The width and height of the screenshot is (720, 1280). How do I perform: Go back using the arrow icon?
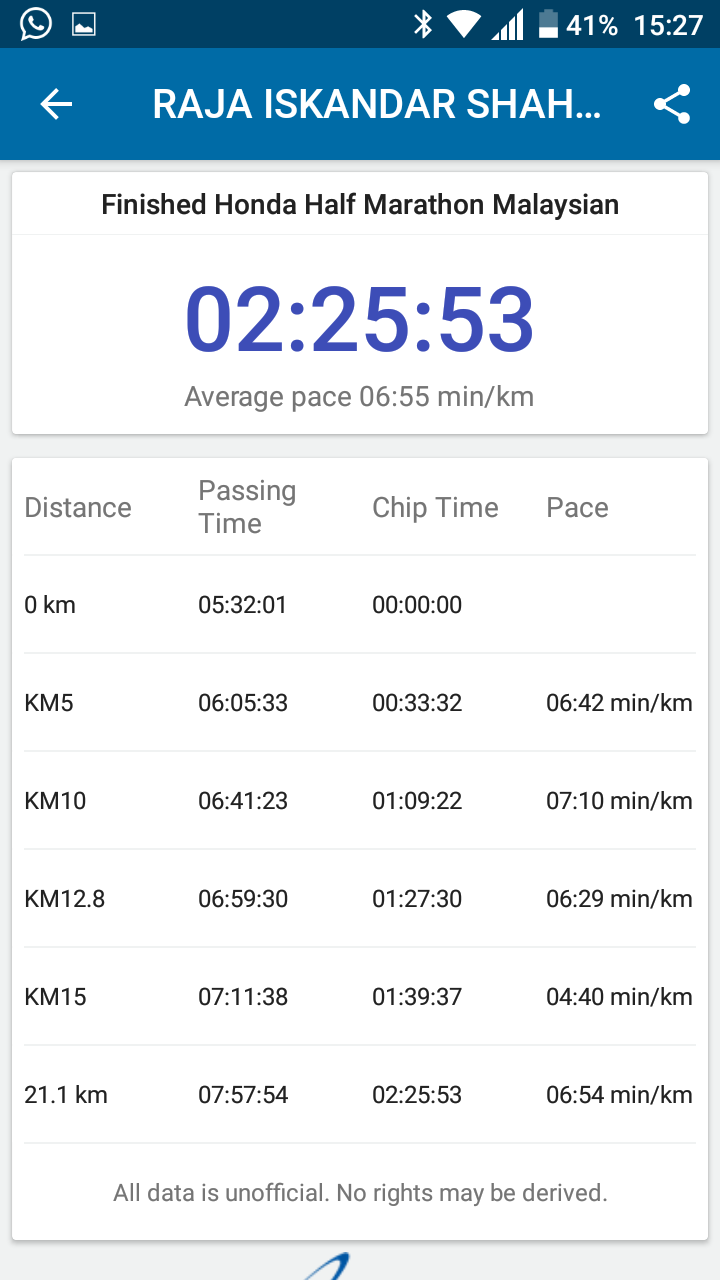pyautogui.click(x=56, y=104)
